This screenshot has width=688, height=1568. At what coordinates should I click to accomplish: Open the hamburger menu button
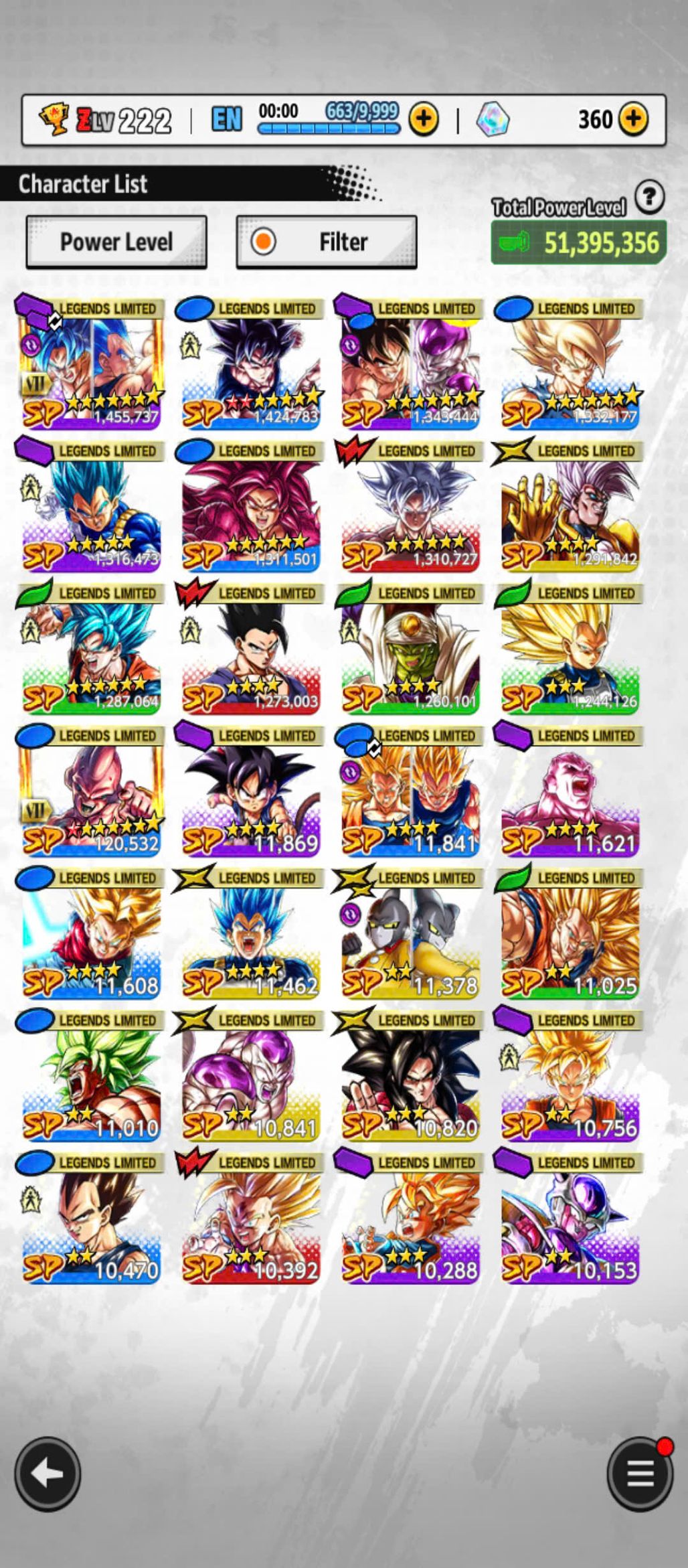pos(640,1474)
